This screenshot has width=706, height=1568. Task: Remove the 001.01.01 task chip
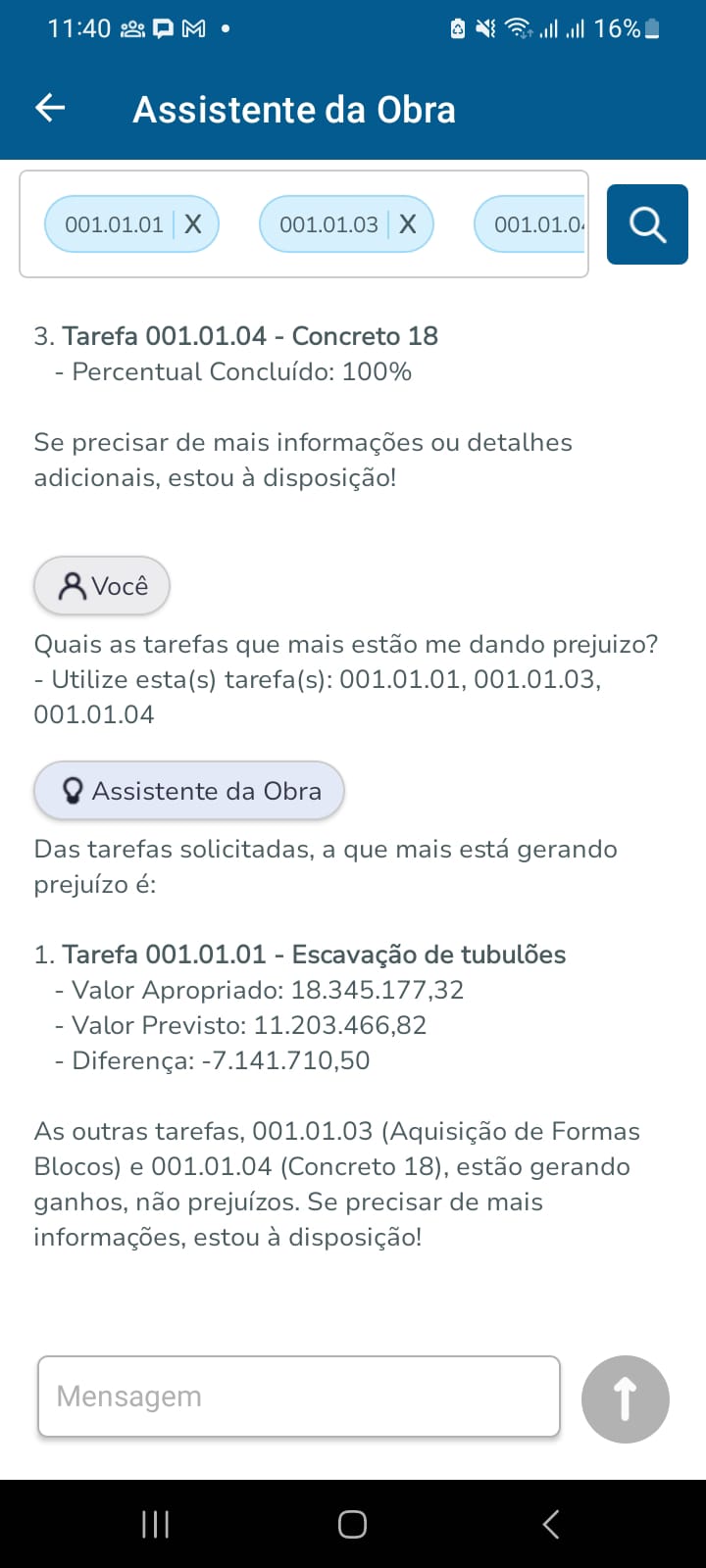point(193,224)
